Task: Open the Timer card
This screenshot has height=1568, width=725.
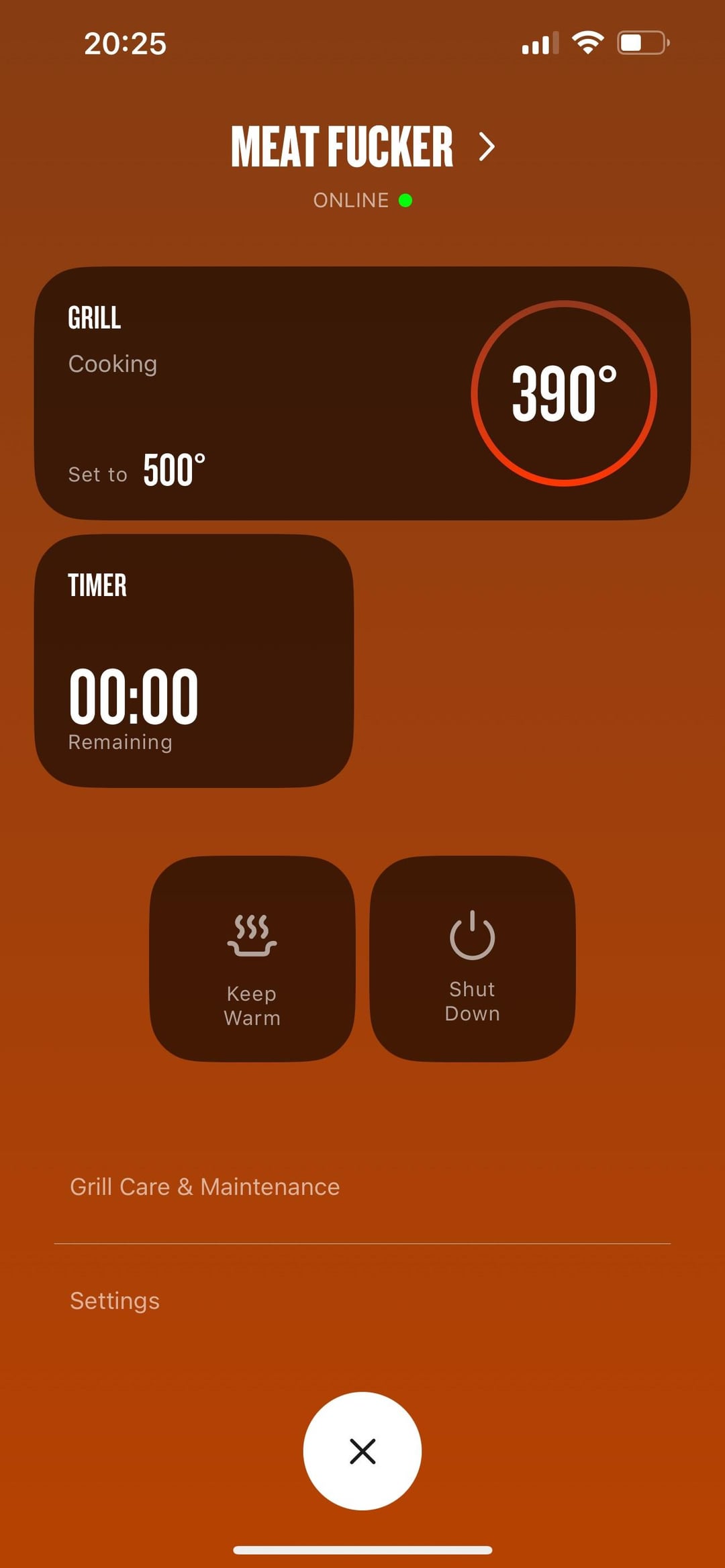Action: point(194,660)
